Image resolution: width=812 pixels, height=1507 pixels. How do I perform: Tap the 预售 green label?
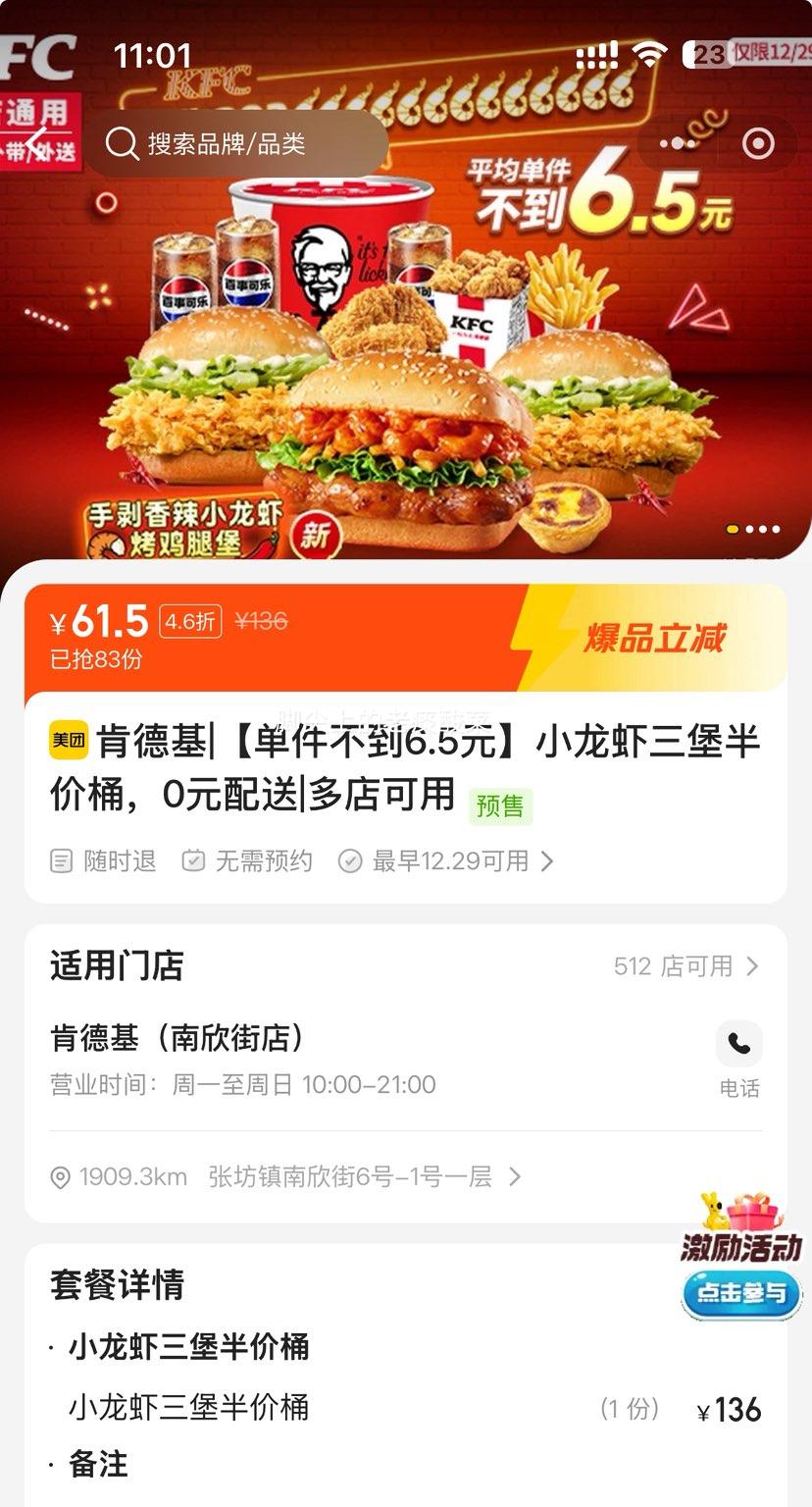(501, 805)
